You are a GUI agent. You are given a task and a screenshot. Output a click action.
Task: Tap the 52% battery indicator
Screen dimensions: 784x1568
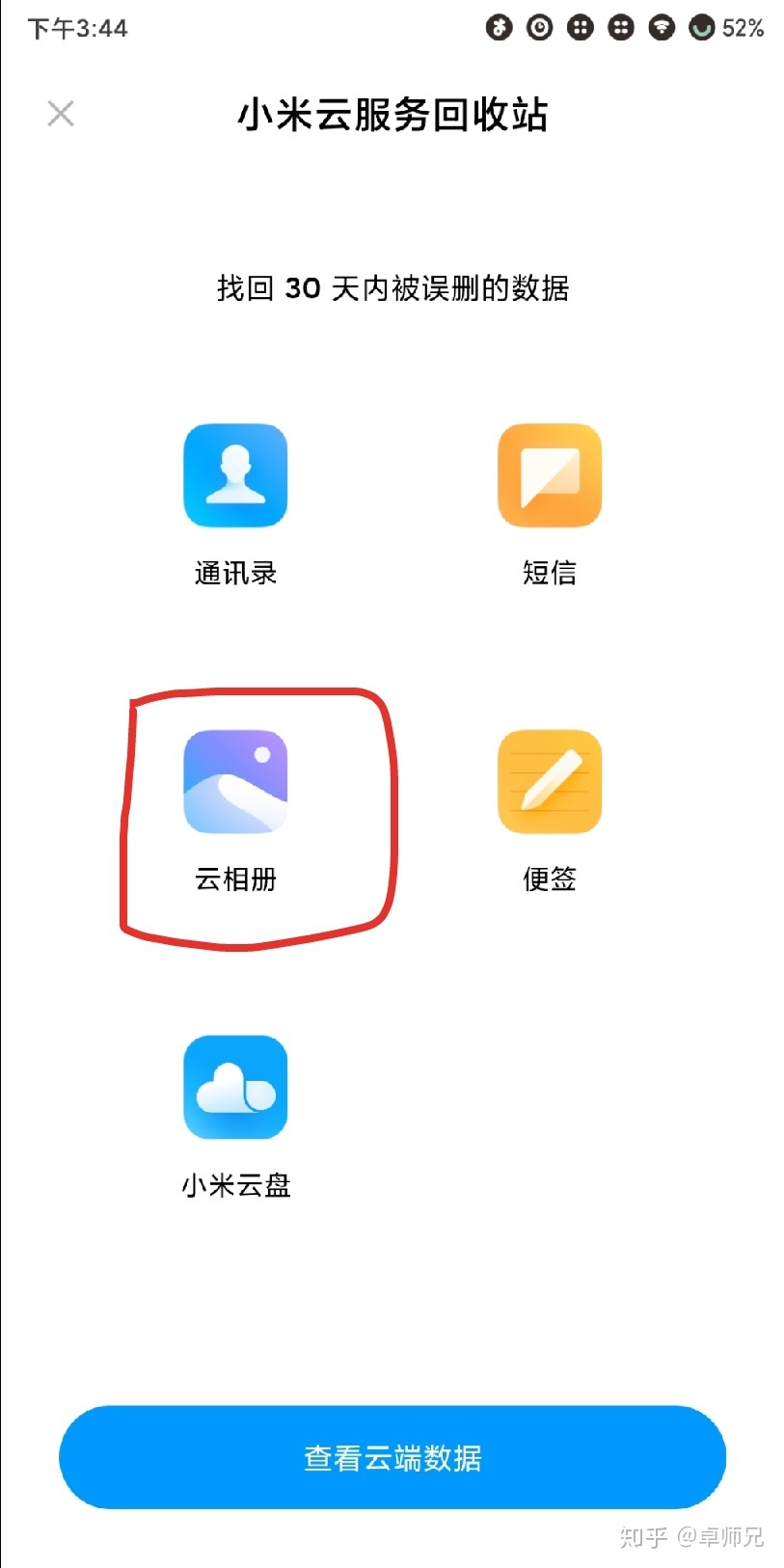point(728,29)
